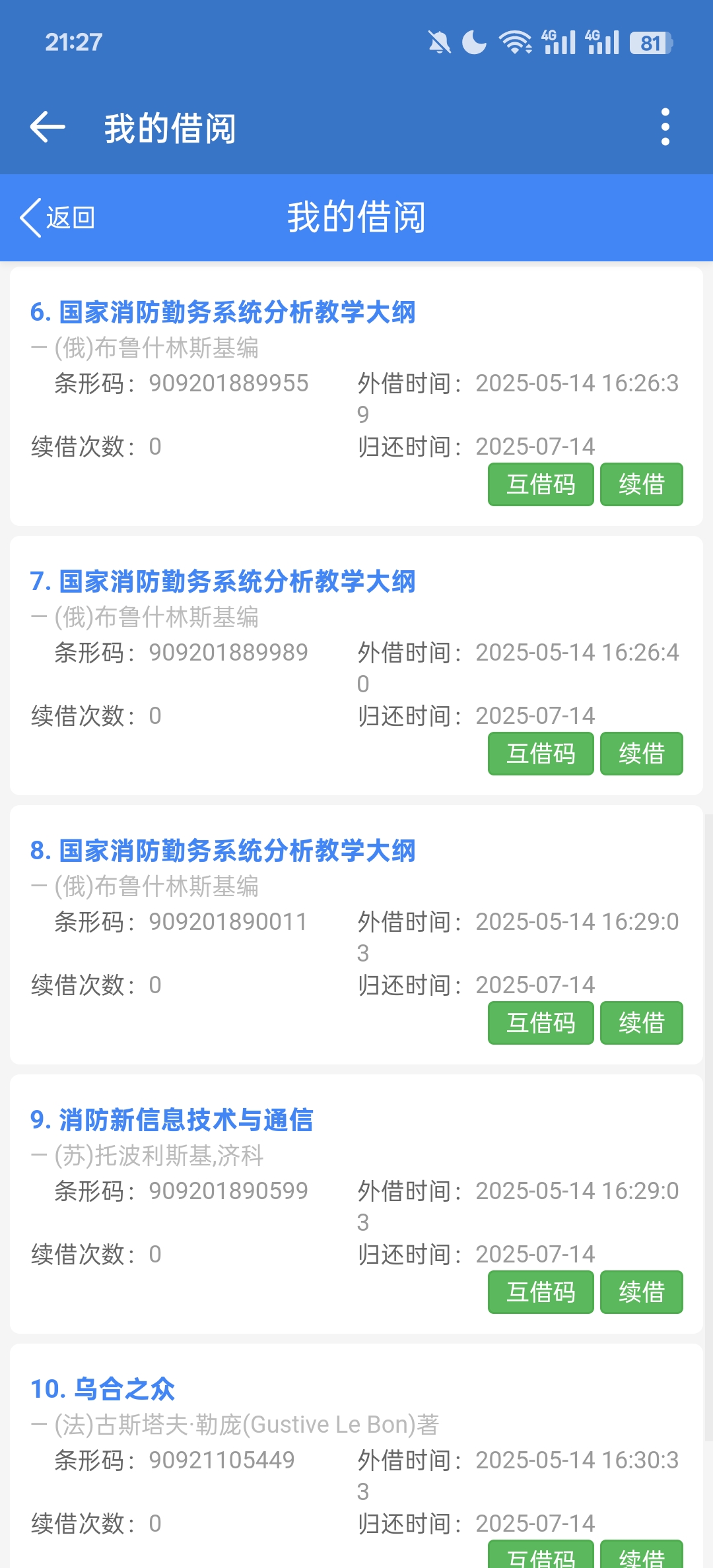Image resolution: width=713 pixels, height=1568 pixels.
Task: Tap 互借码 for book 8
Action: pos(540,1023)
